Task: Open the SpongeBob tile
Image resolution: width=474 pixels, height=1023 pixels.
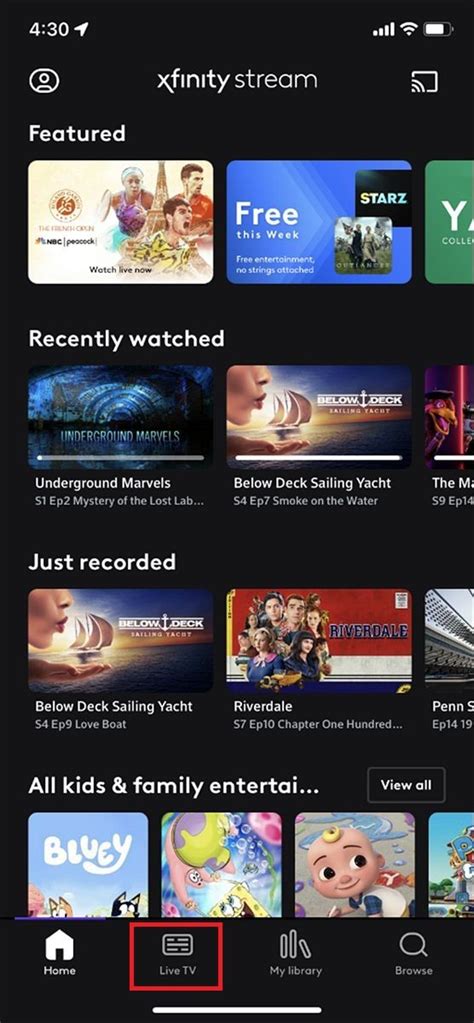Action: [x=222, y=864]
